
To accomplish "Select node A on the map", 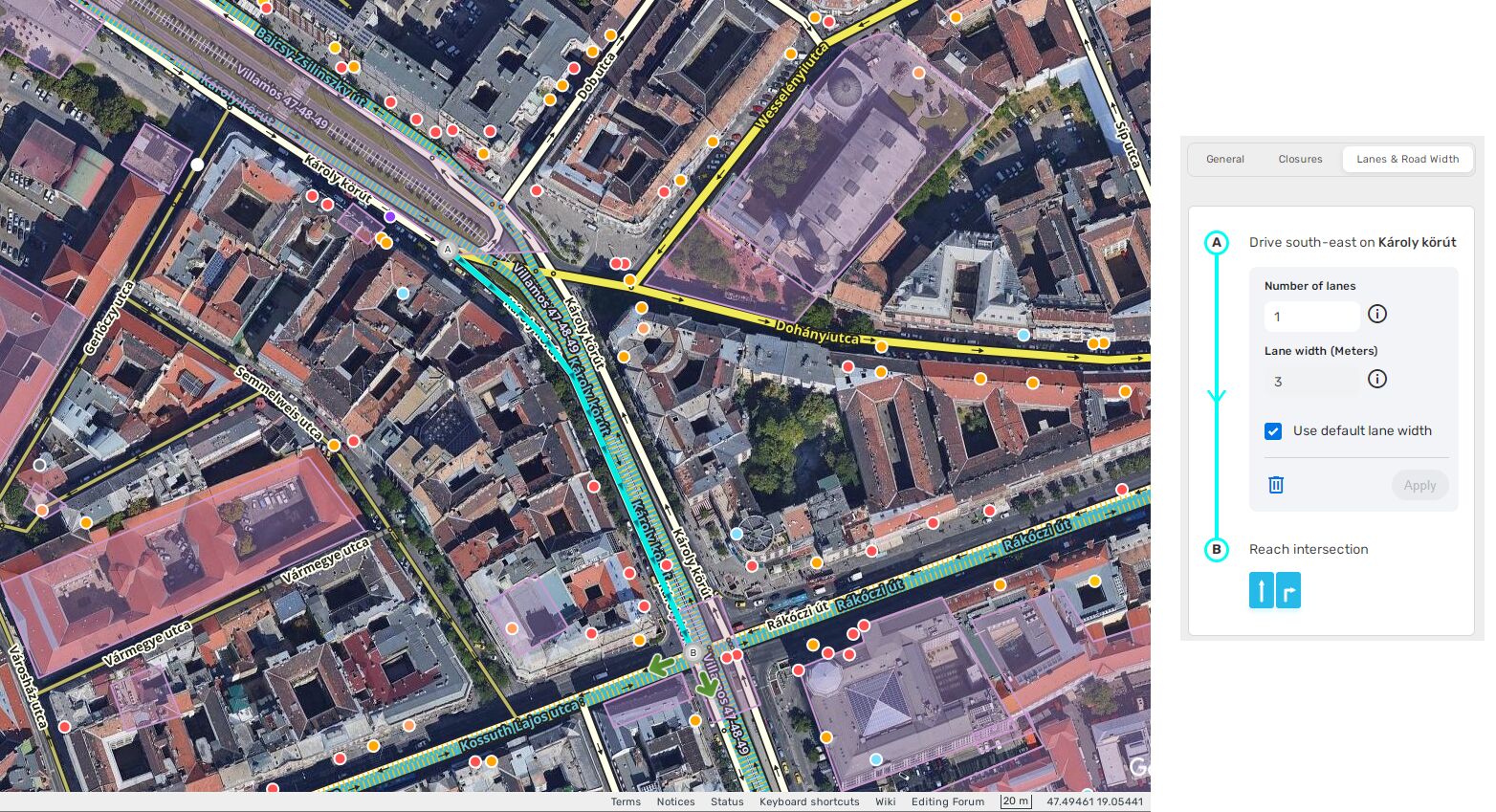I will coord(447,249).
